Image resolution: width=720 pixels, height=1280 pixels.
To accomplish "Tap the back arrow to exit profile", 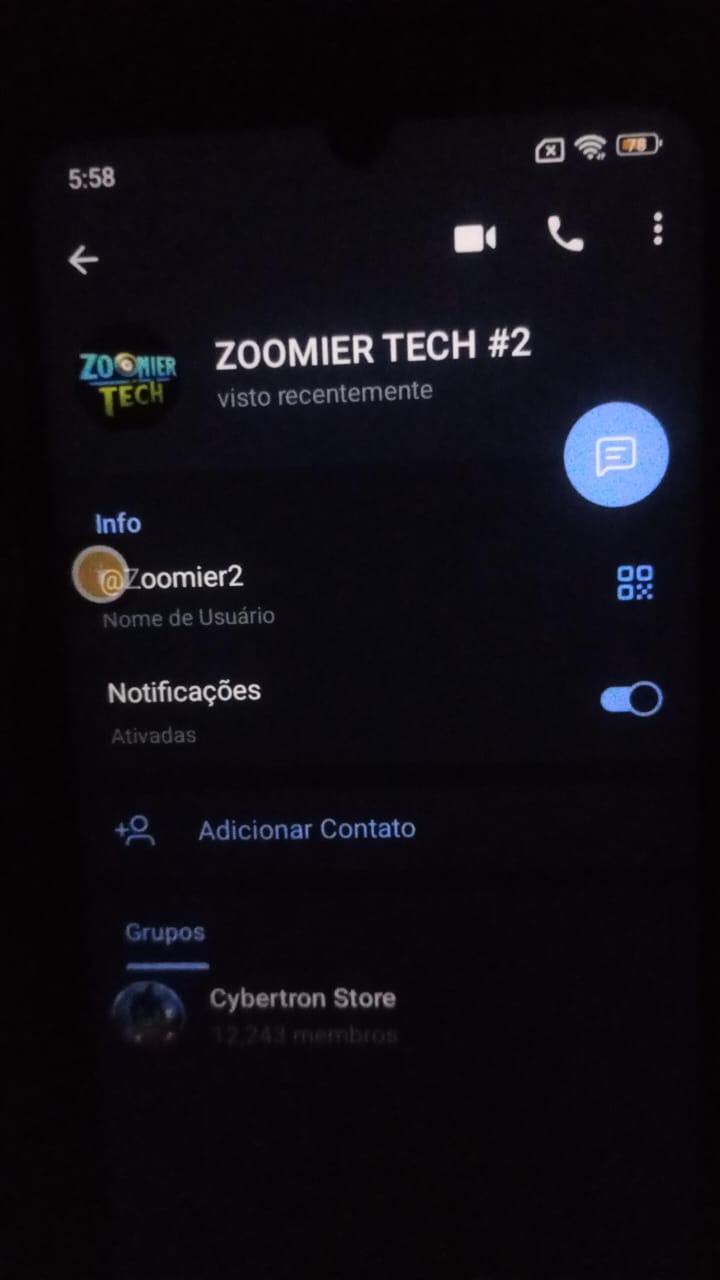I will tap(84, 259).
